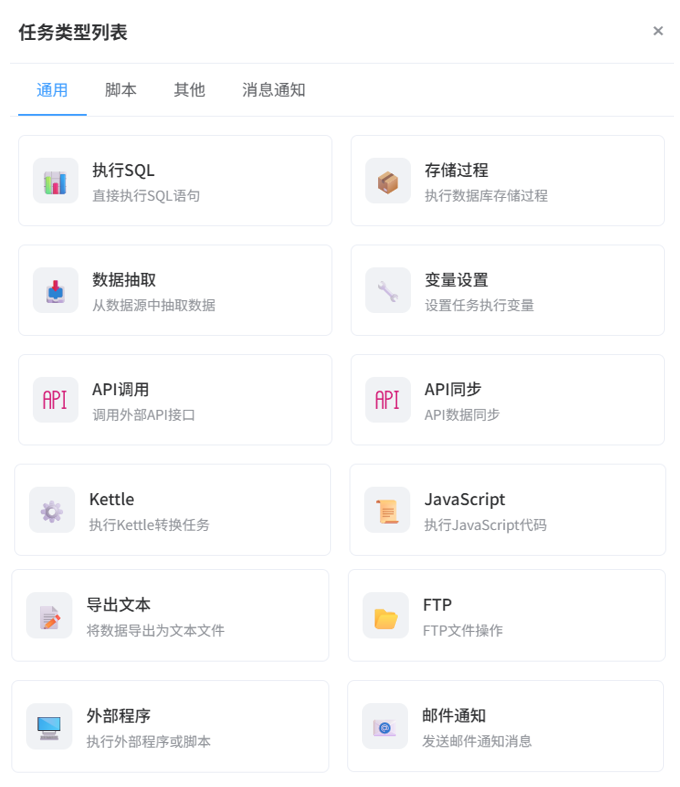Choose the 外部程序 task type

coord(170,727)
